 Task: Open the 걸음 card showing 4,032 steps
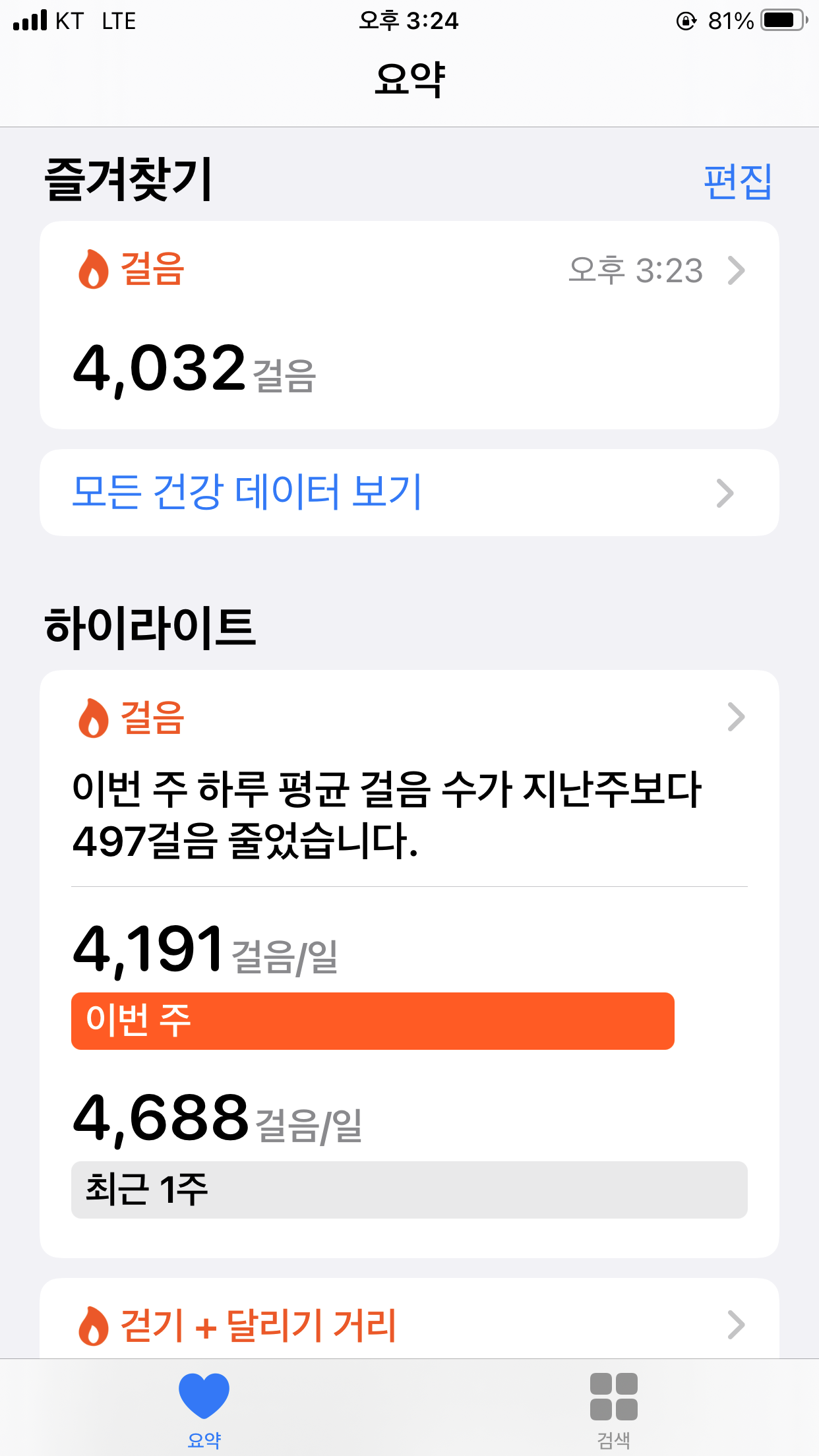point(409,325)
